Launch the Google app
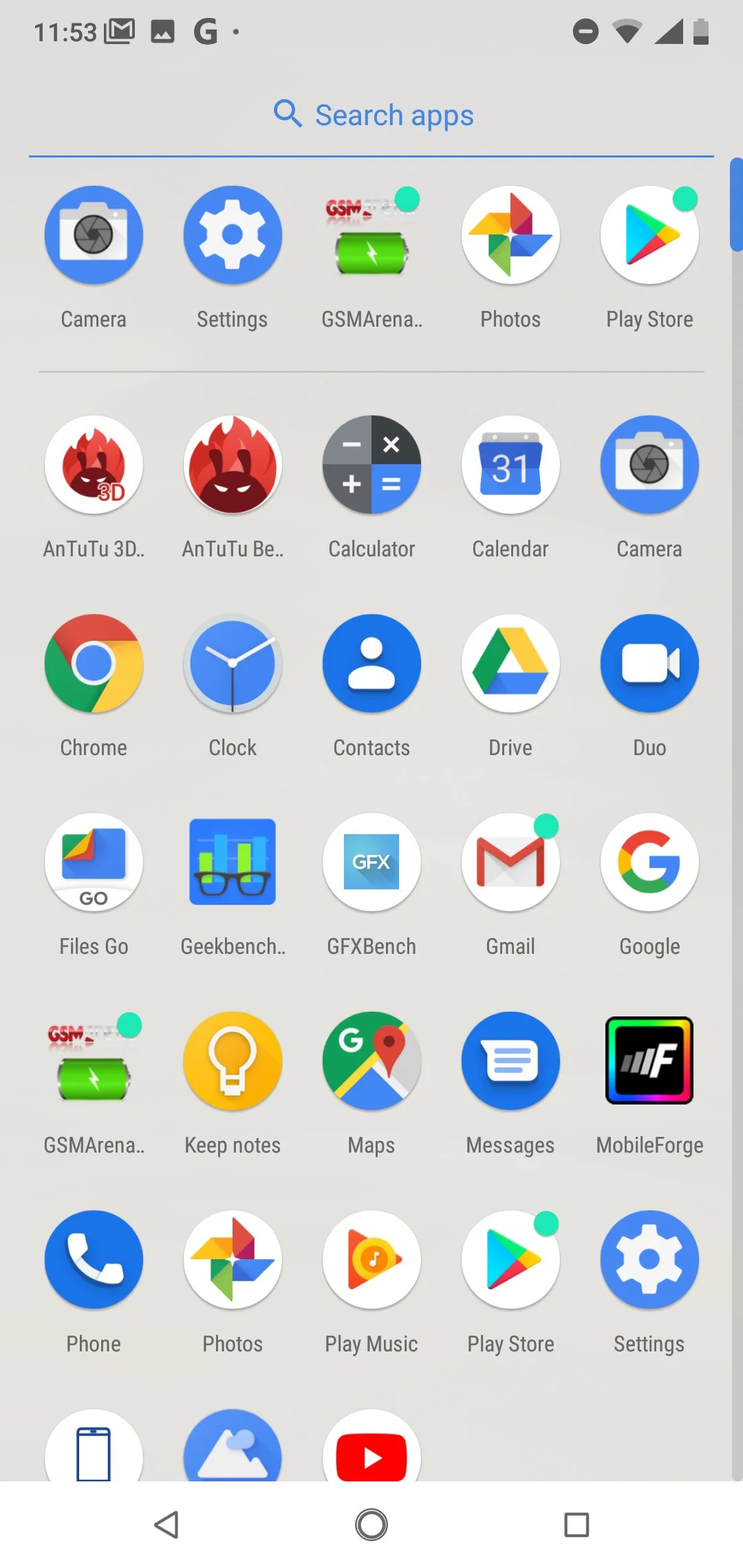The height and width of the screenshot is (1568, 743). click(x=649, y=863)
